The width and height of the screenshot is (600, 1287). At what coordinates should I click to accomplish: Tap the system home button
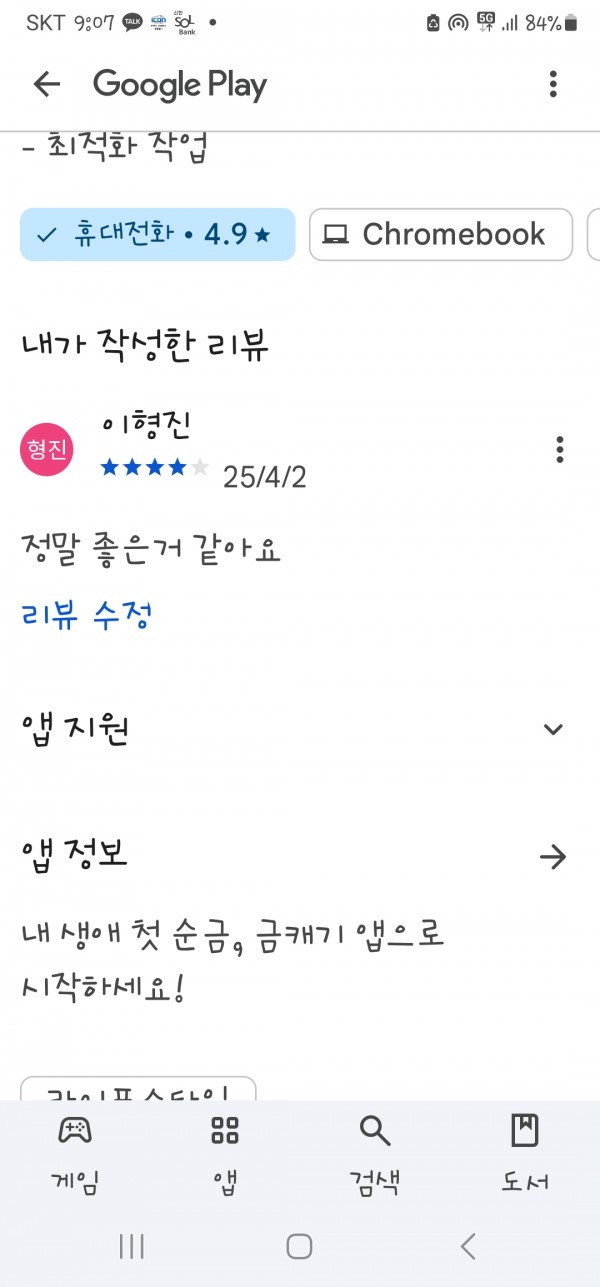(299, 1245)
